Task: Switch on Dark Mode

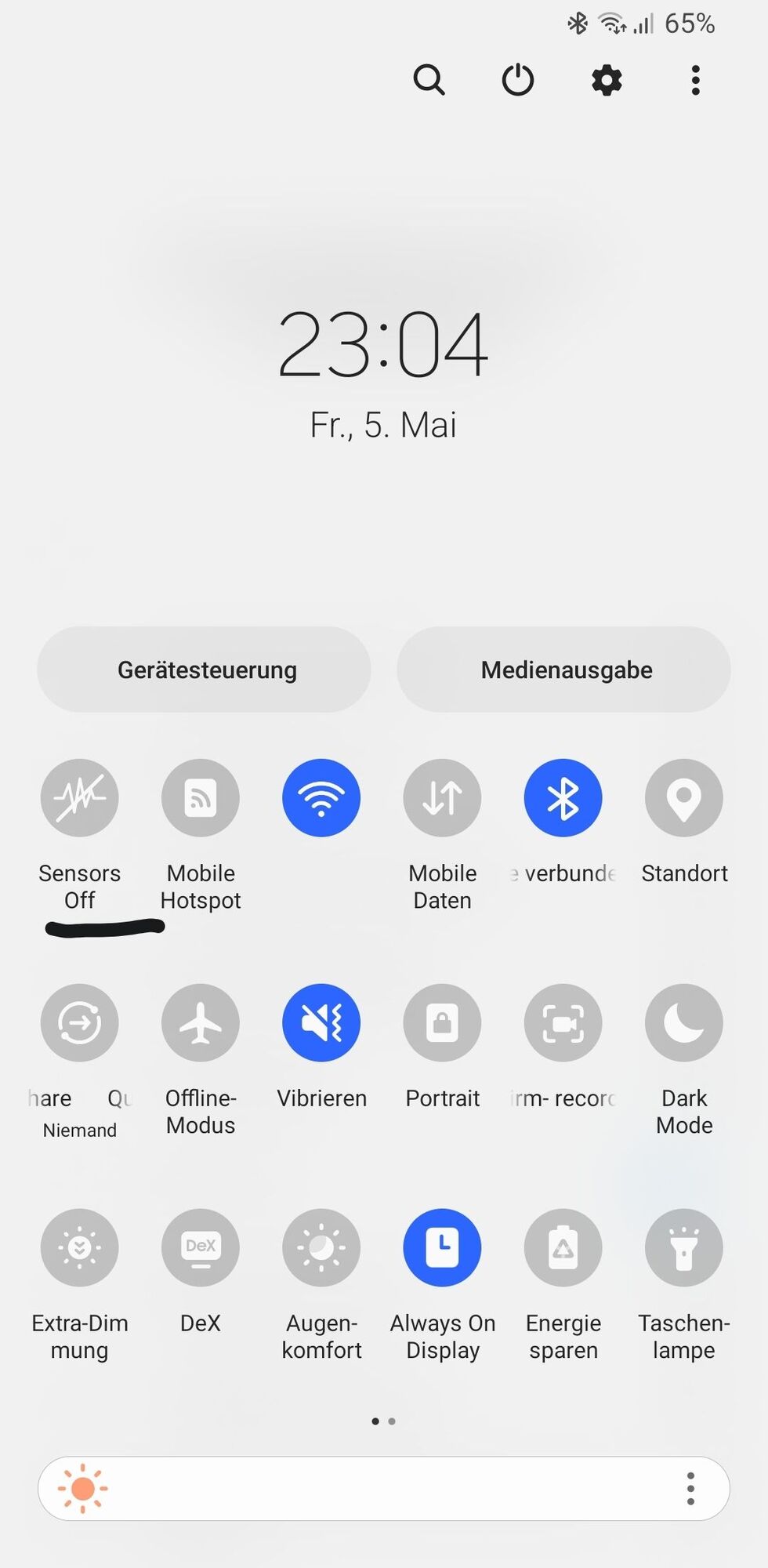Action: pos(683,1023)
